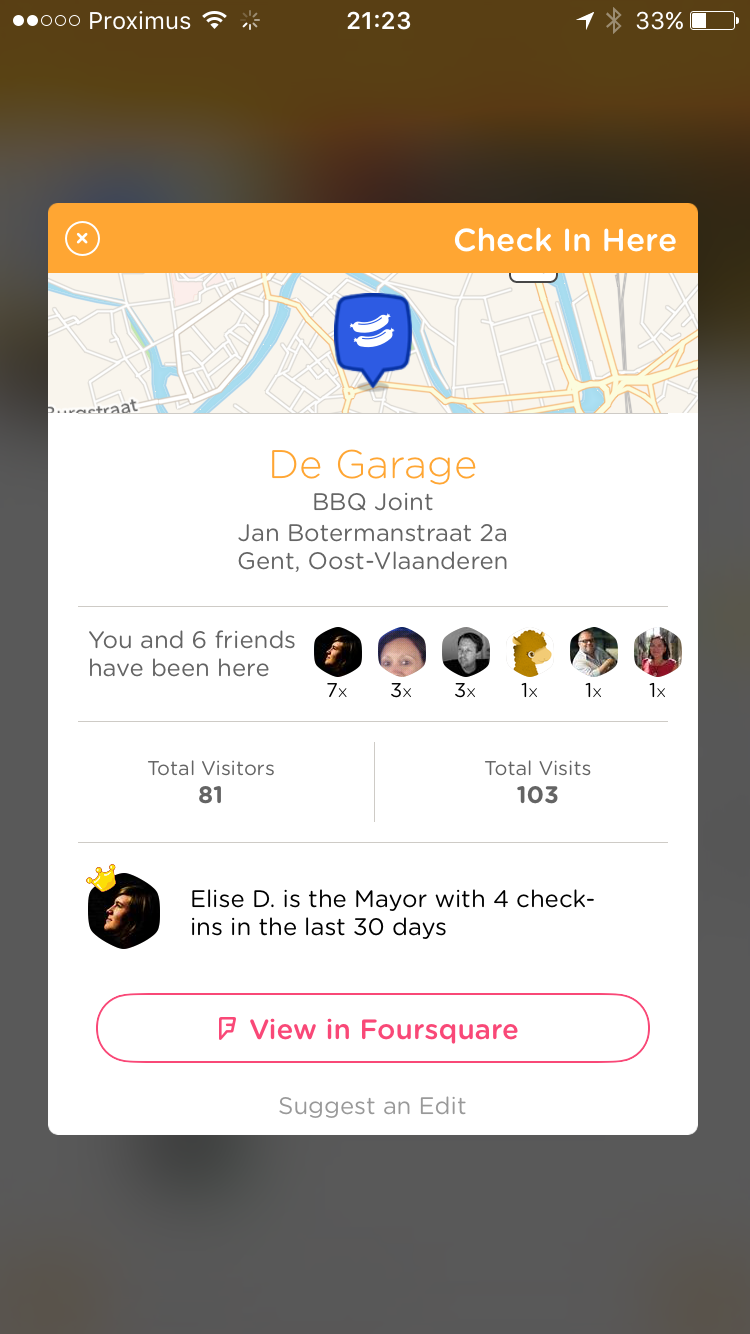750x1334 pixels.
Task: View the friend with 7x visits
Action: (x=337, y=652)
